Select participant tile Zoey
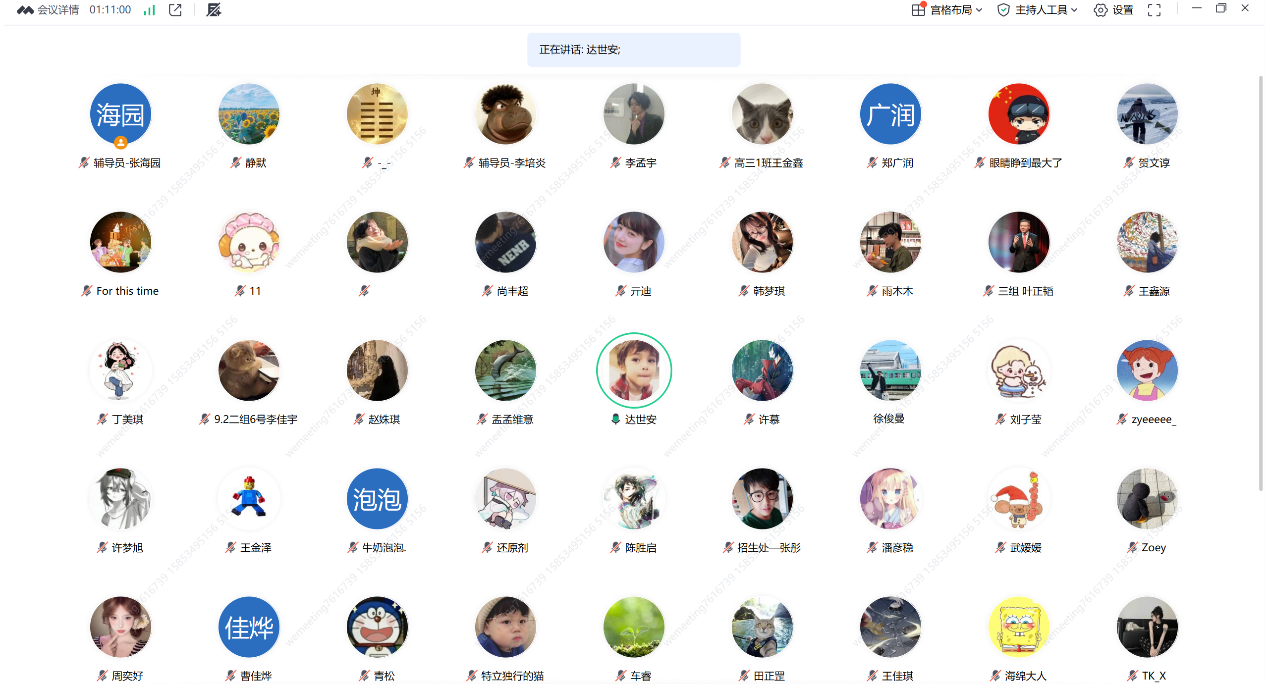Screen dimensions: 1268x684 [x=1147, y=499]
